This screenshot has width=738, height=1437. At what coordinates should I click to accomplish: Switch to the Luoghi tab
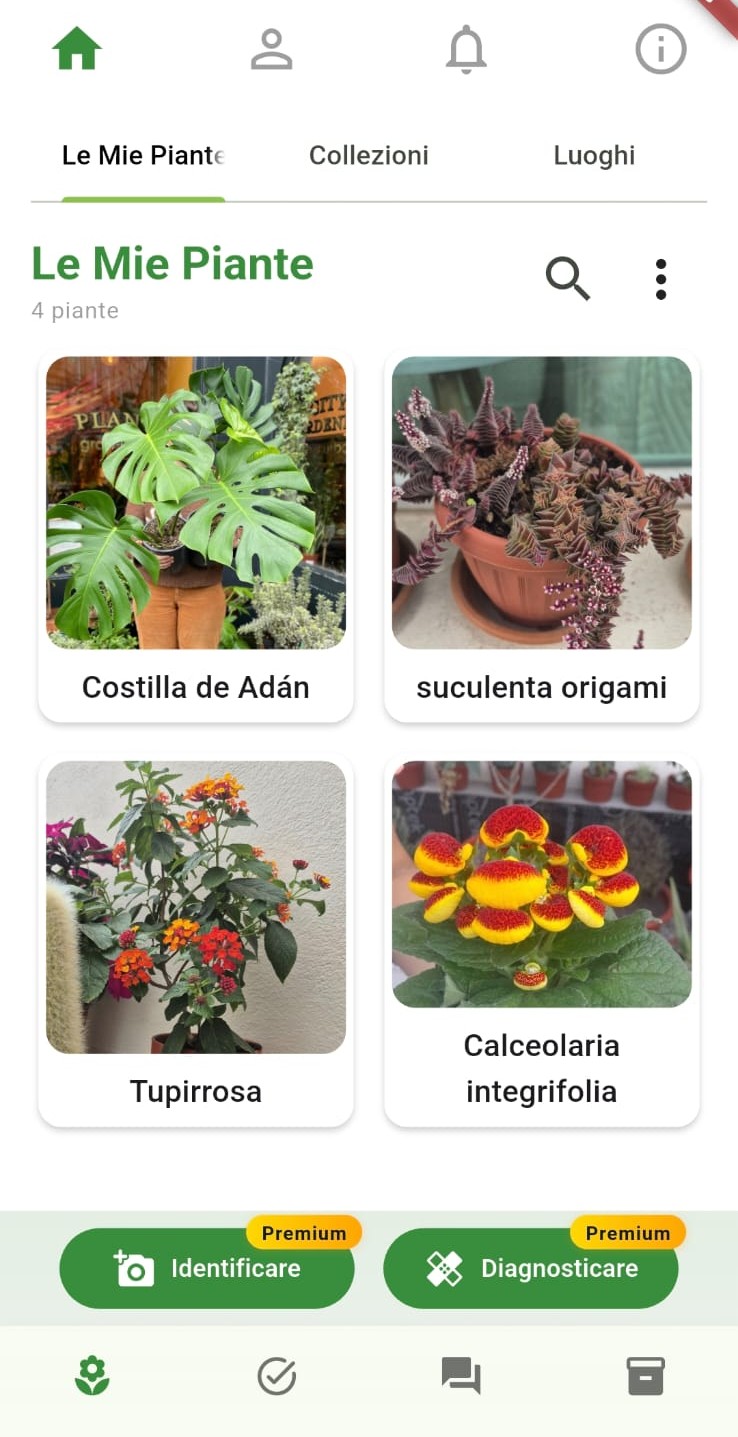click(x=594, y=155)
